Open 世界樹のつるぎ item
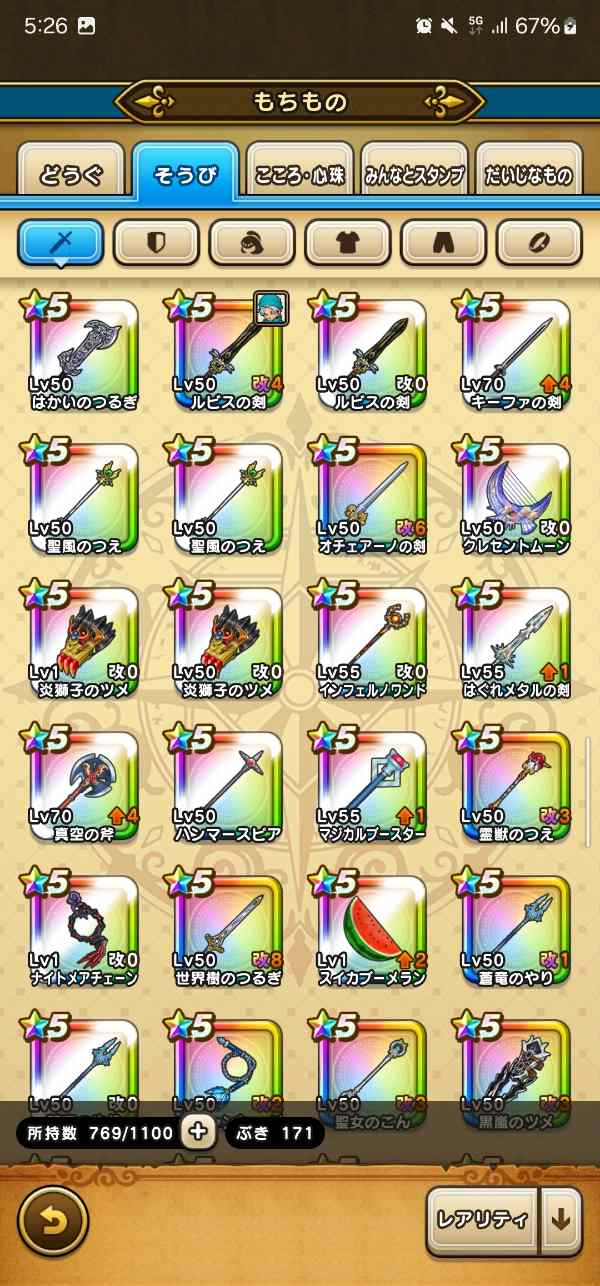 pyautogui.click(x=228, y=931)
